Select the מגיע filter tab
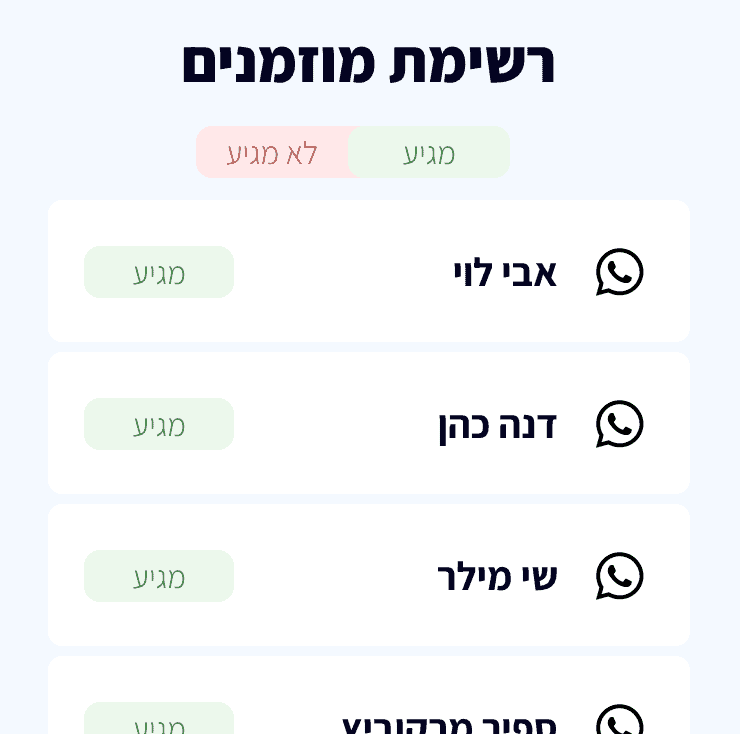 pyautogui.click(x=429, y=153)
